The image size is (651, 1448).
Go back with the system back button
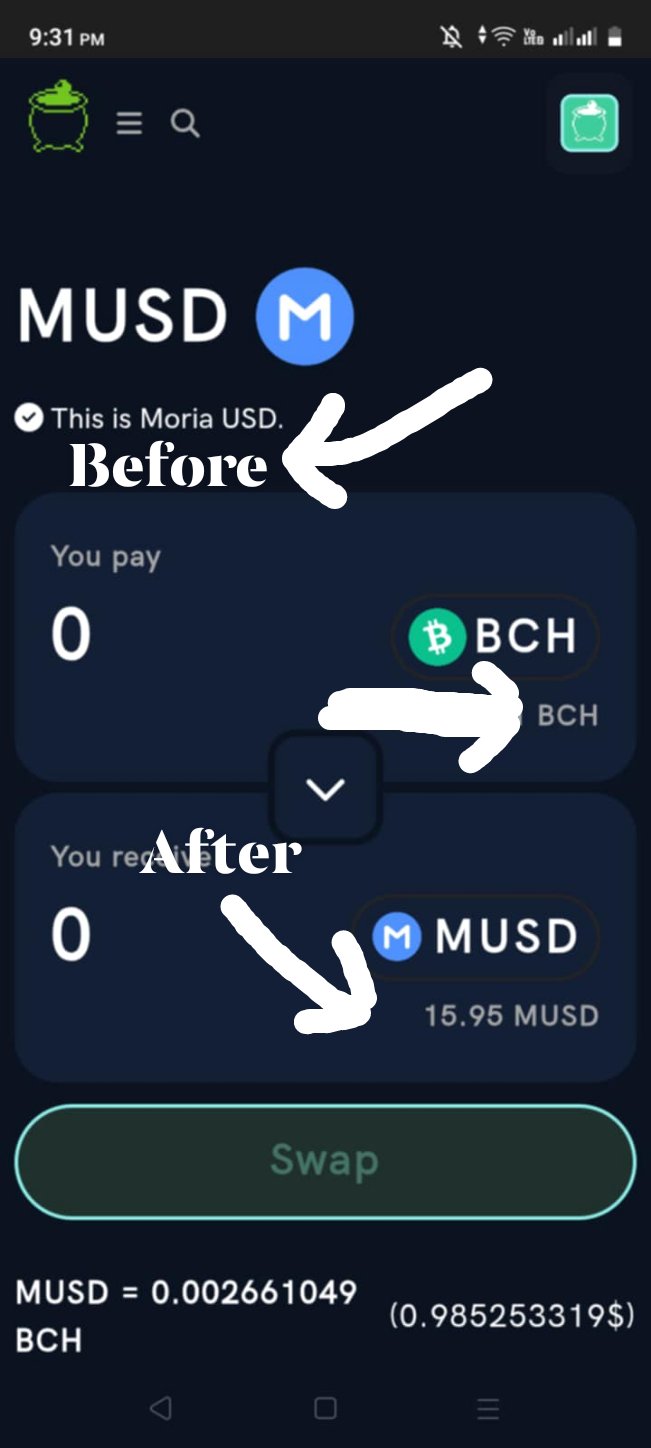point(161,1408)
